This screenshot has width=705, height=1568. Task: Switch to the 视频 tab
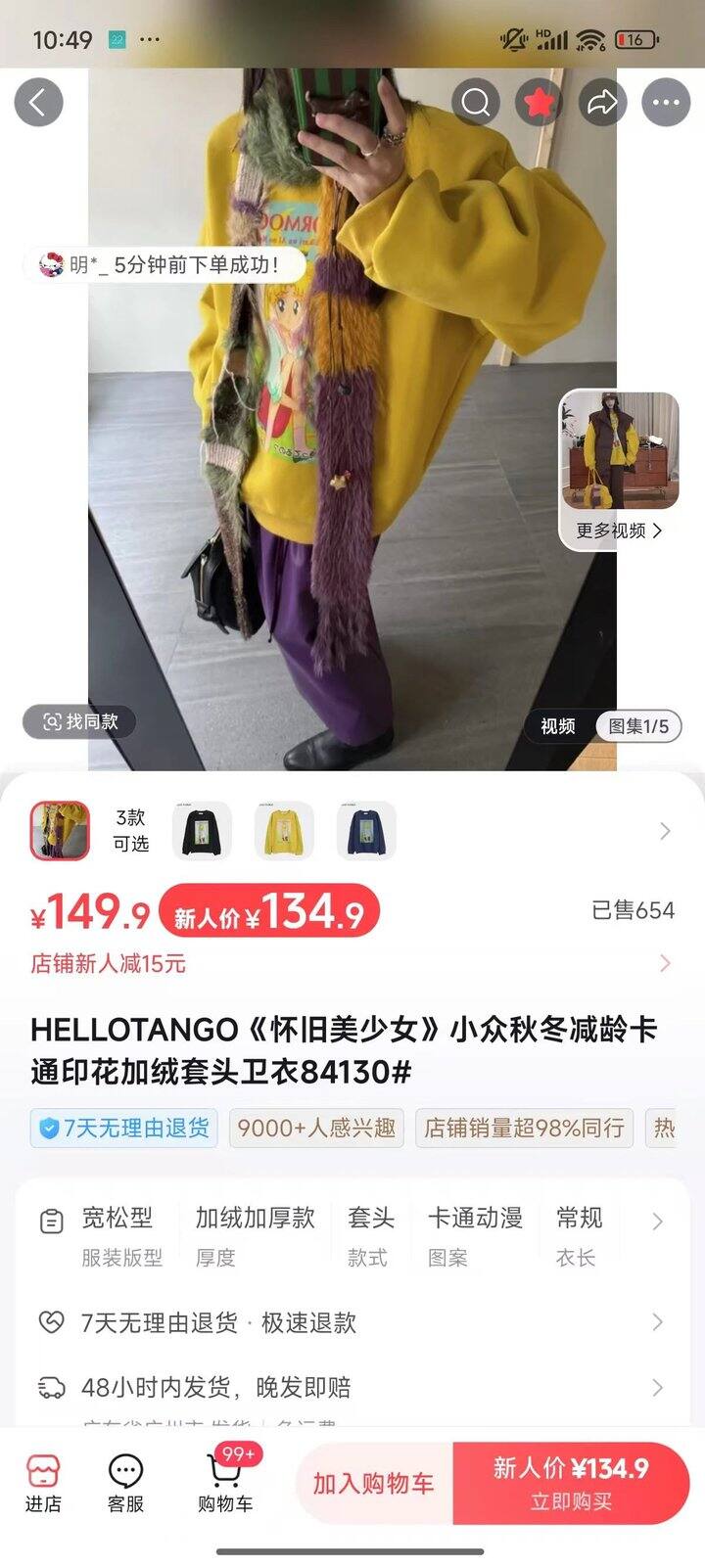click(557, 726)
